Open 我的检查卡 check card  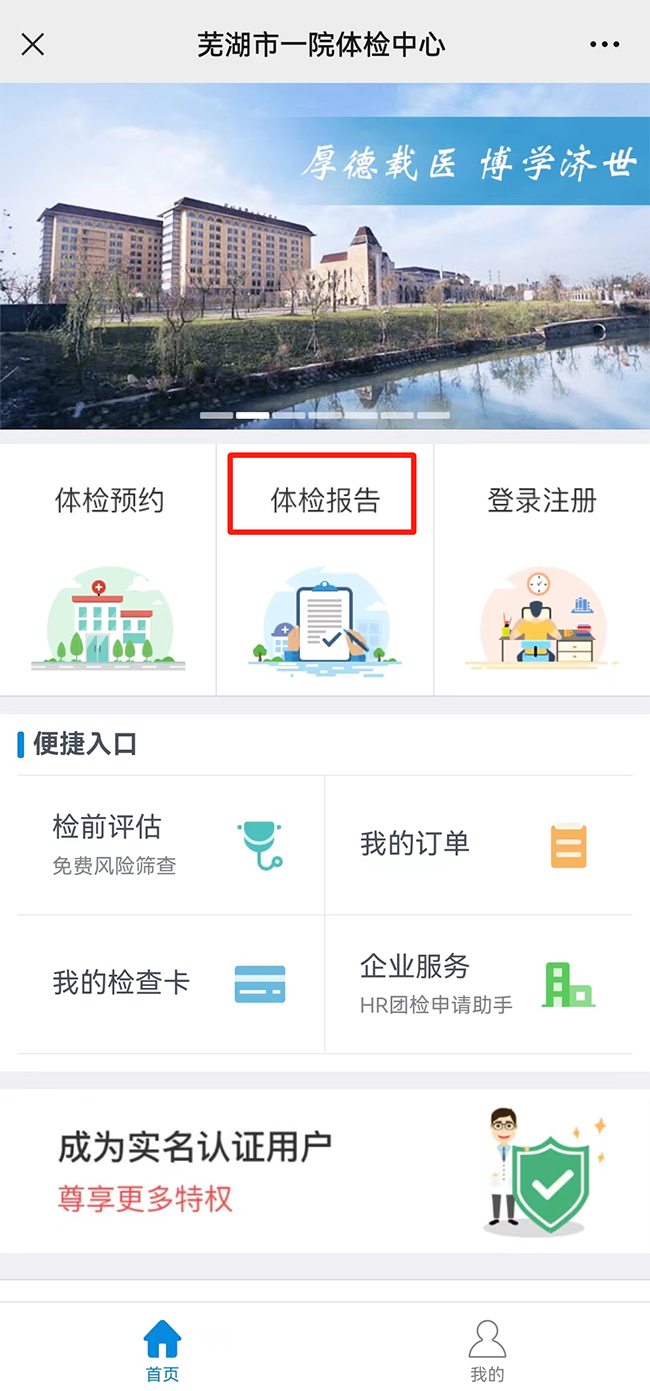point(170,984)
